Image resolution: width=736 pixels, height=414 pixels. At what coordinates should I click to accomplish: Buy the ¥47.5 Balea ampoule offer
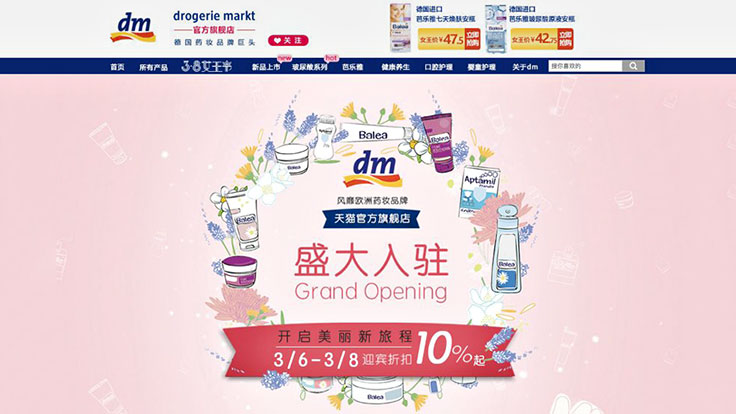[467, 40]
